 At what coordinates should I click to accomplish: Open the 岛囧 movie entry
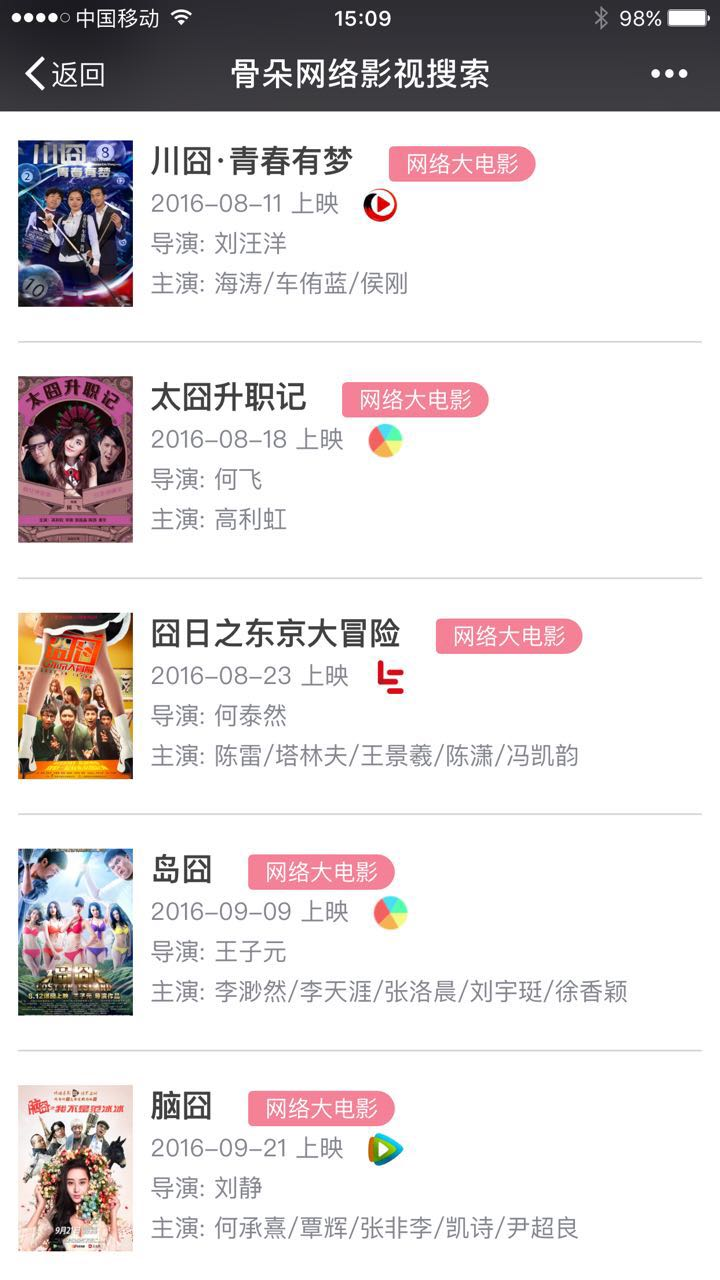(181, 869)
